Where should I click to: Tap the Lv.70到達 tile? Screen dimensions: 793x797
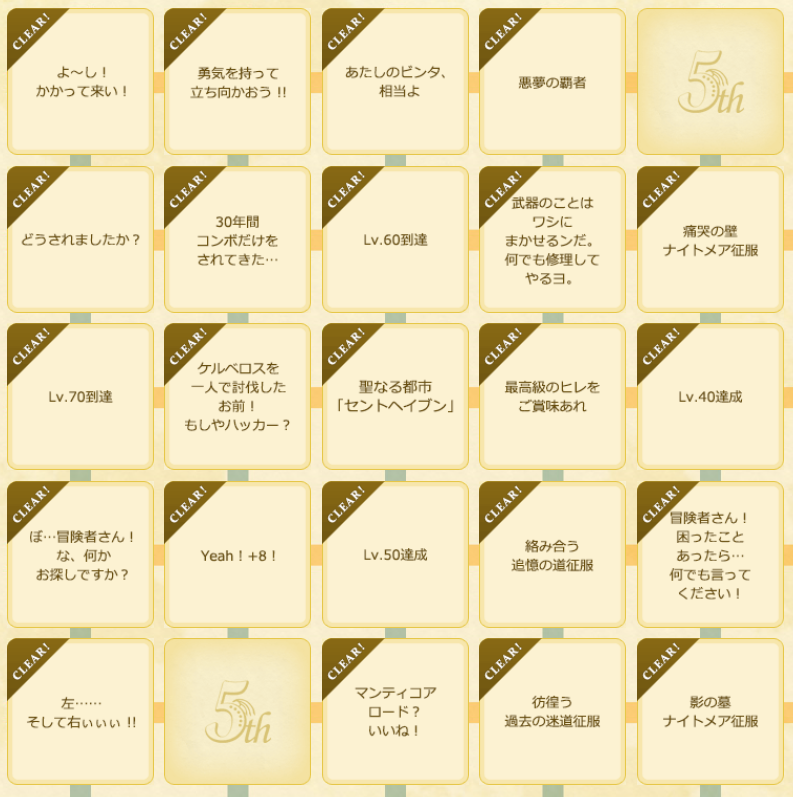(x=80, y=397)
